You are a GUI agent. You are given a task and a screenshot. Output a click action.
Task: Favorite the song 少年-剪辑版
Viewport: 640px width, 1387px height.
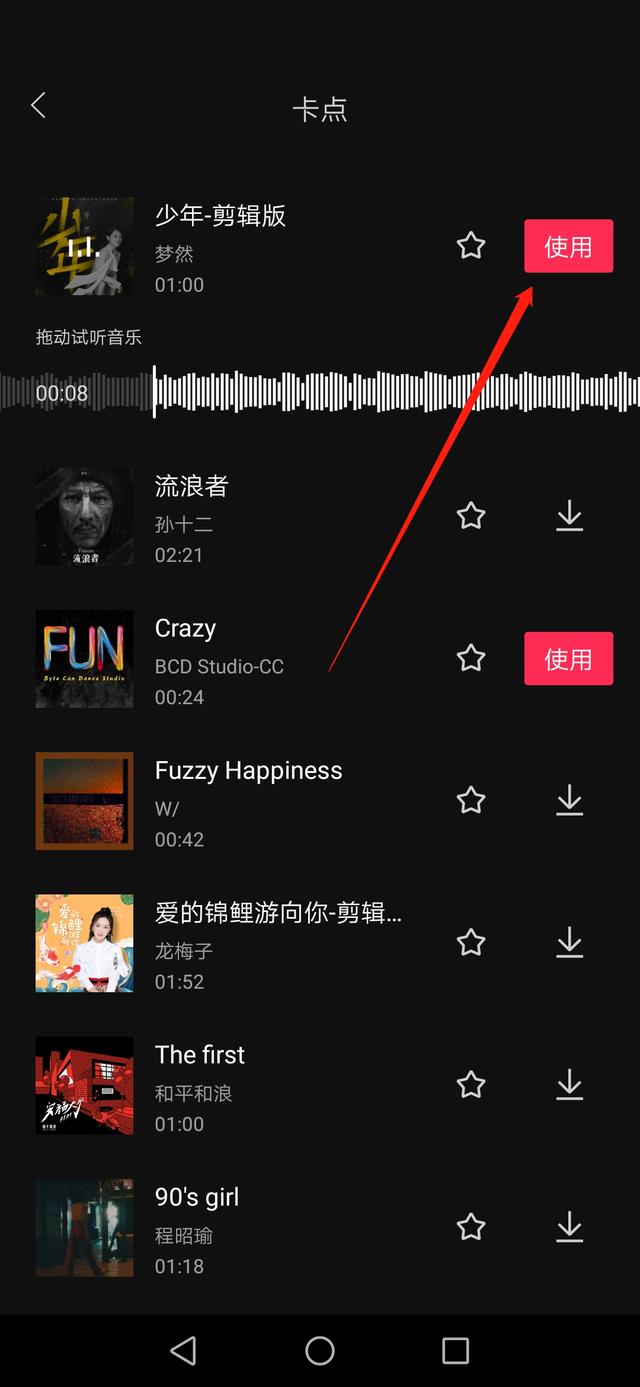point(471,246)
